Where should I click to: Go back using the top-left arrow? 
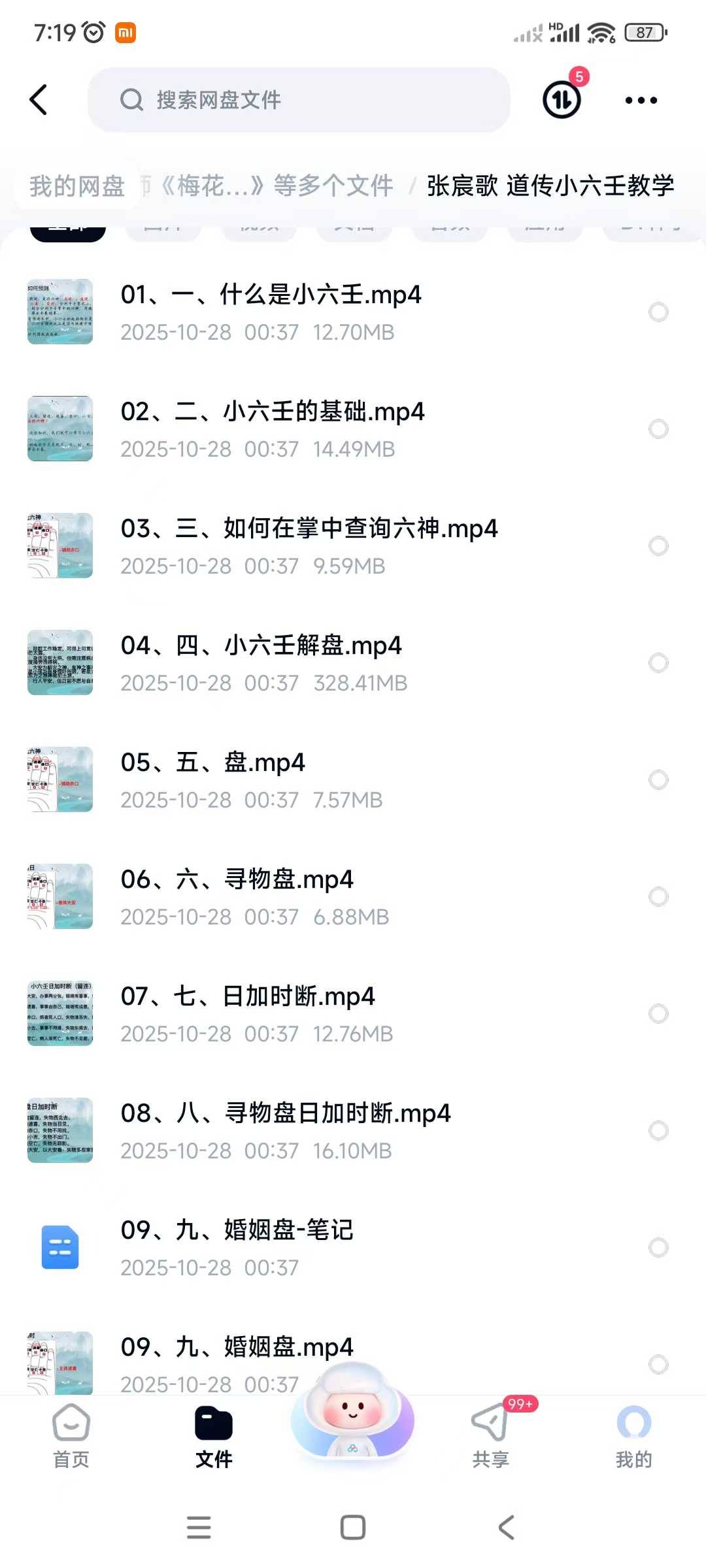(x=39, y=100)
